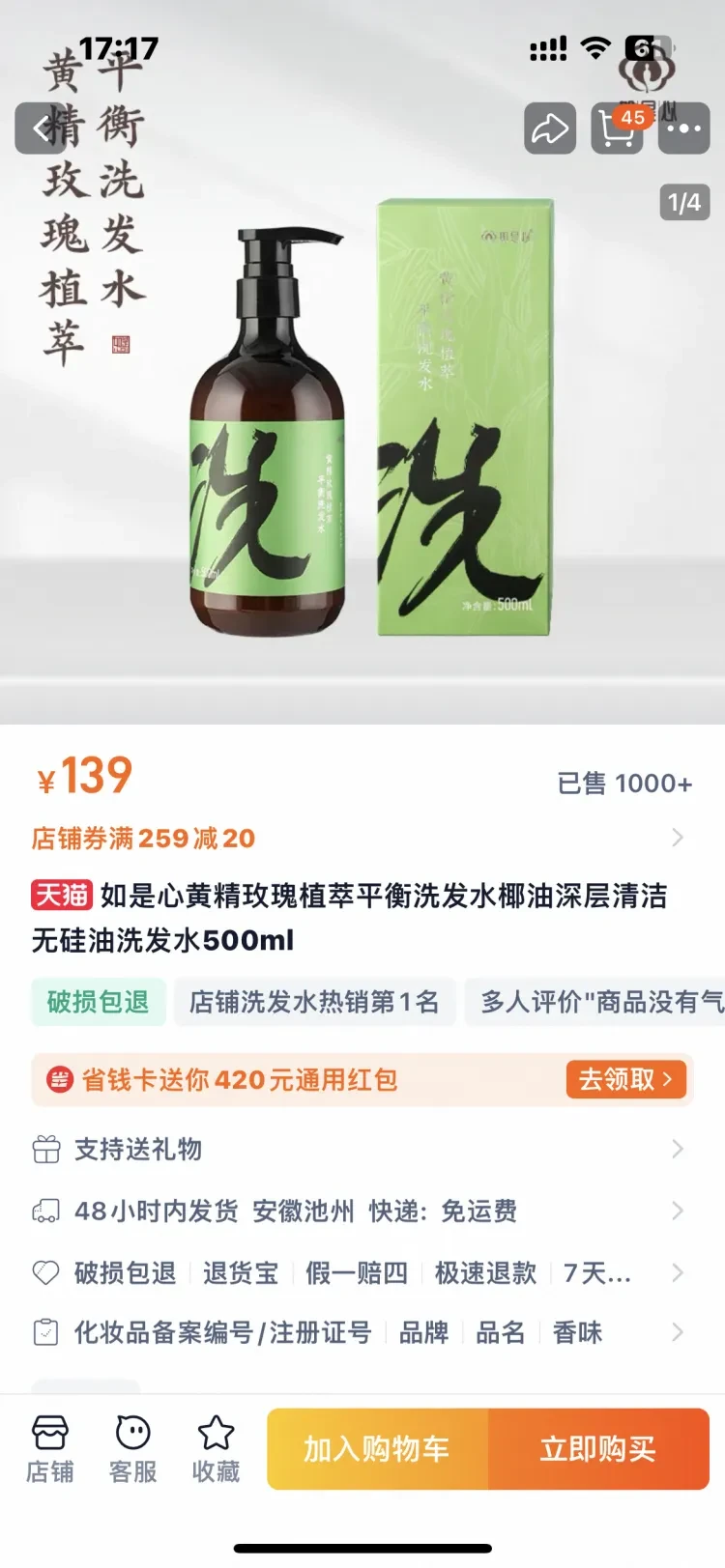Screen dimensions: 725x1568
Task: Claim the red packet via 去领取
Action: point(625,1079)
